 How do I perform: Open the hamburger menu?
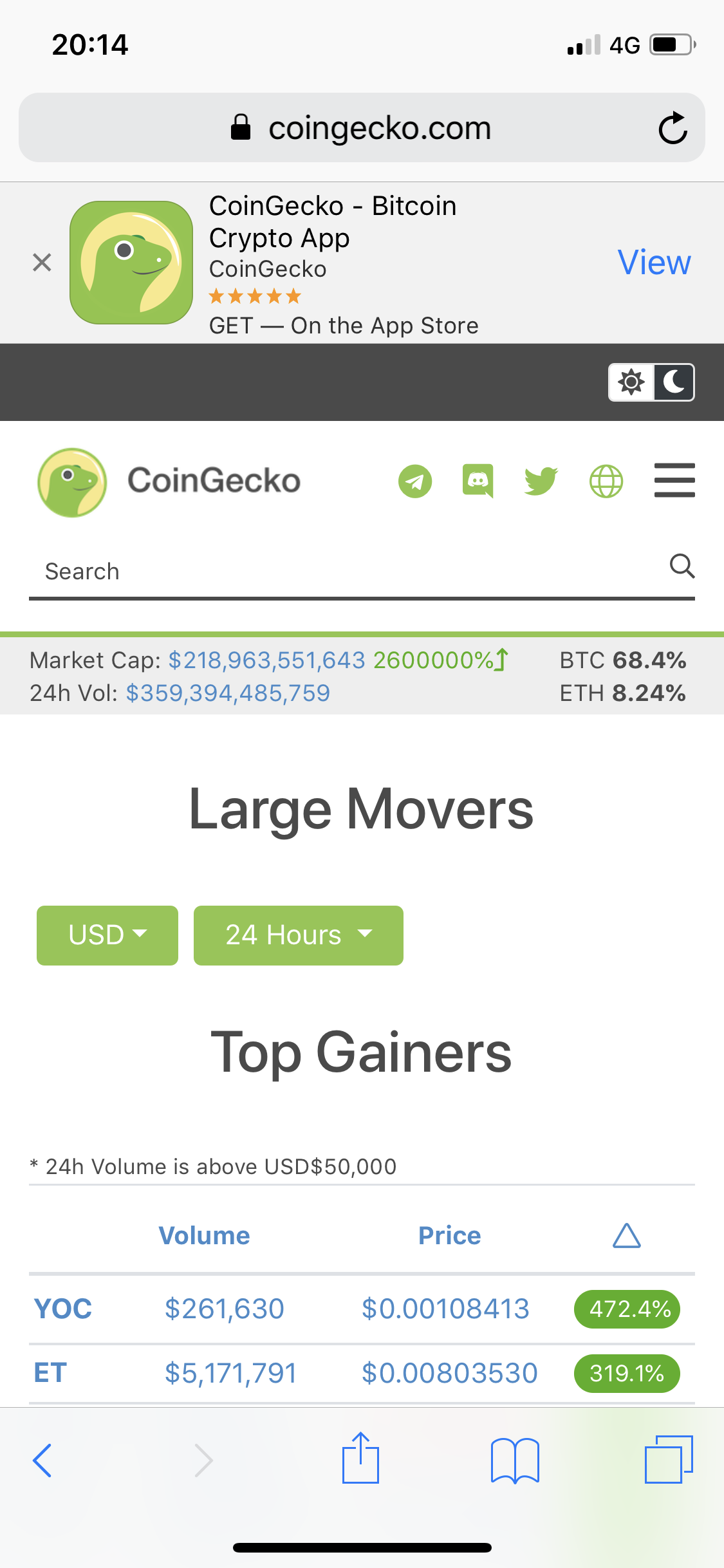pos(674,480)
